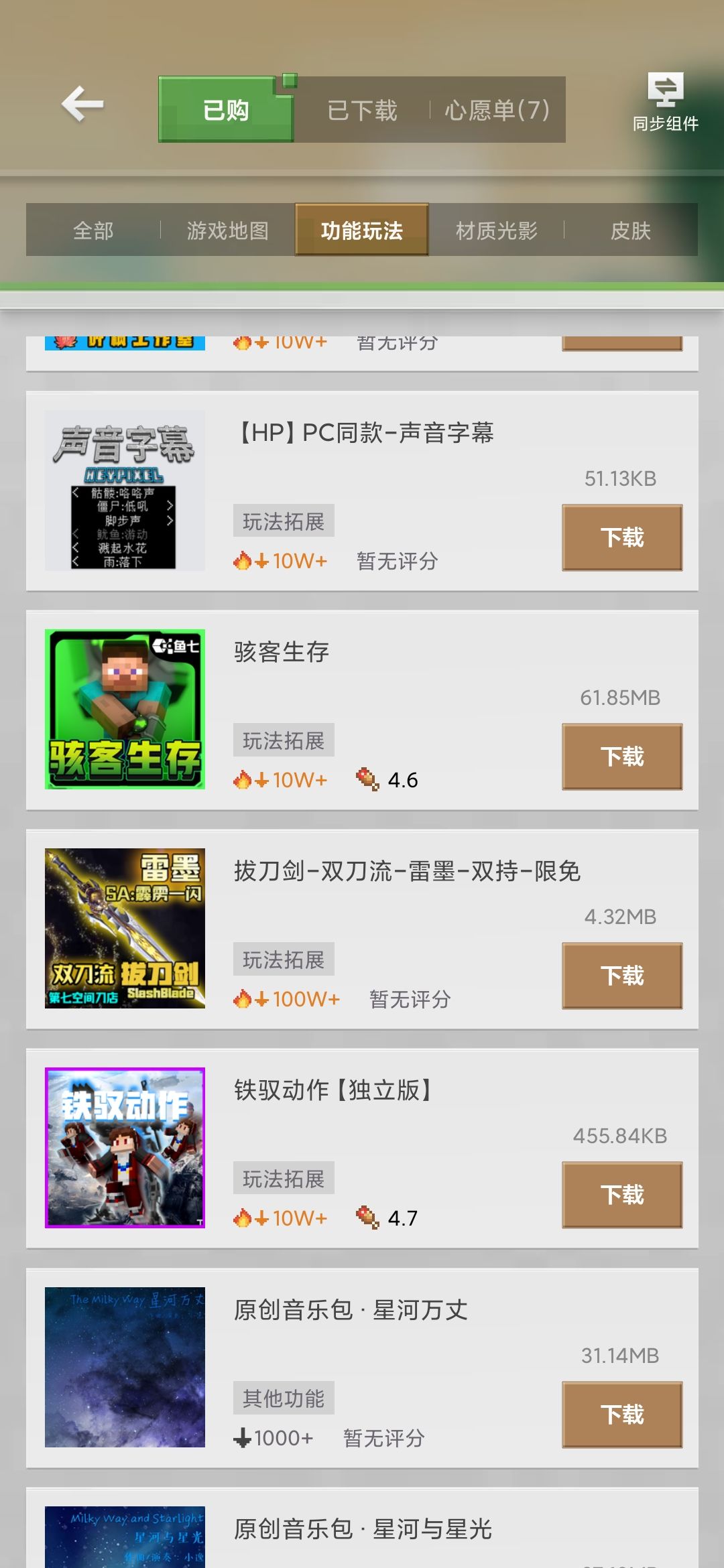Viewport: 724px width, 1568px height.
Task: Download the 星河万丈 music pack
Action: 621,1414
